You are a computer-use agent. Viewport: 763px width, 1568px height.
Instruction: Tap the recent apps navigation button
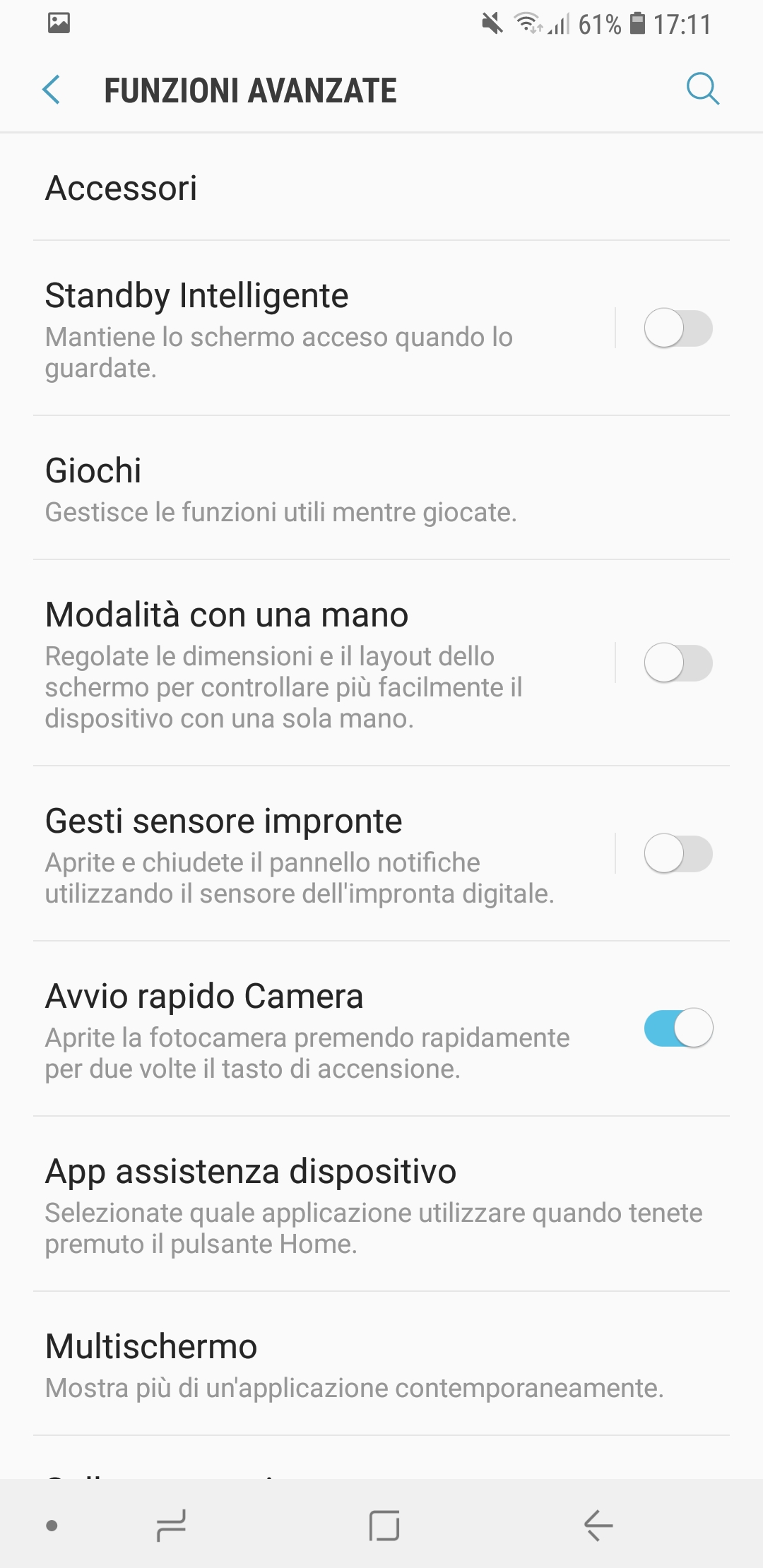point(171,1526)
